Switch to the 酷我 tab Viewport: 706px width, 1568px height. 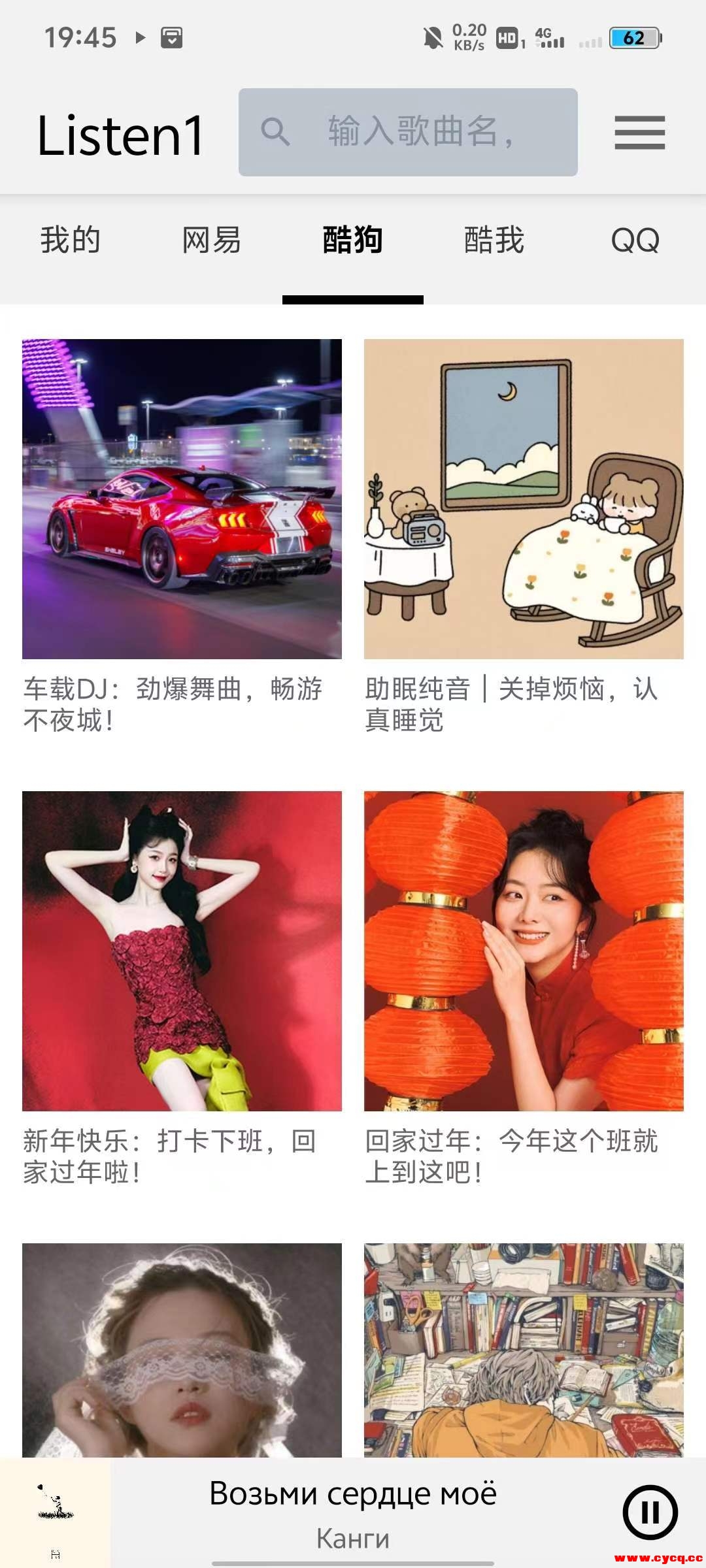pos(494,240)
